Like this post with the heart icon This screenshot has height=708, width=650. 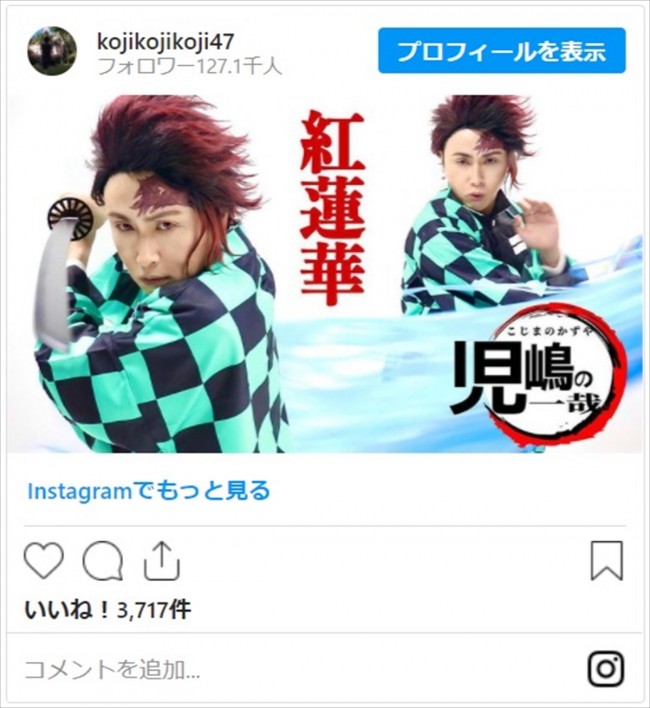(x=43, y=561)
